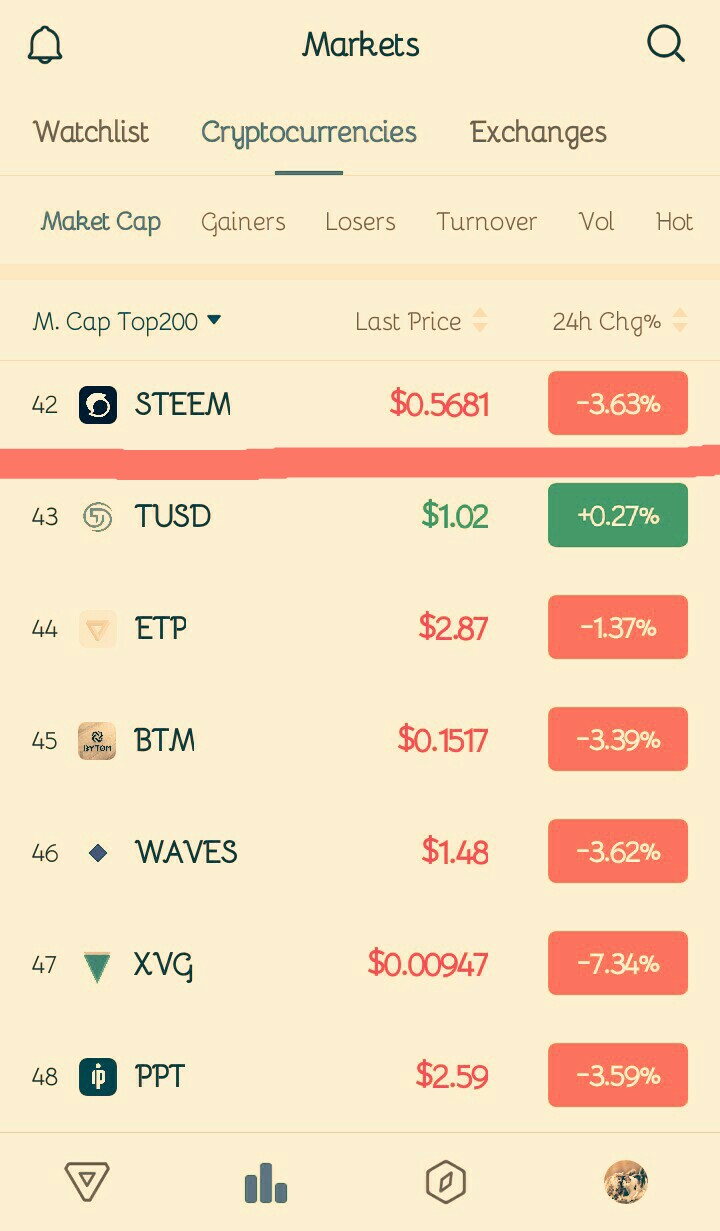Screen dimensions: 720x1231
Task: Open the profile avatar tab
Action: (626, 1182)
